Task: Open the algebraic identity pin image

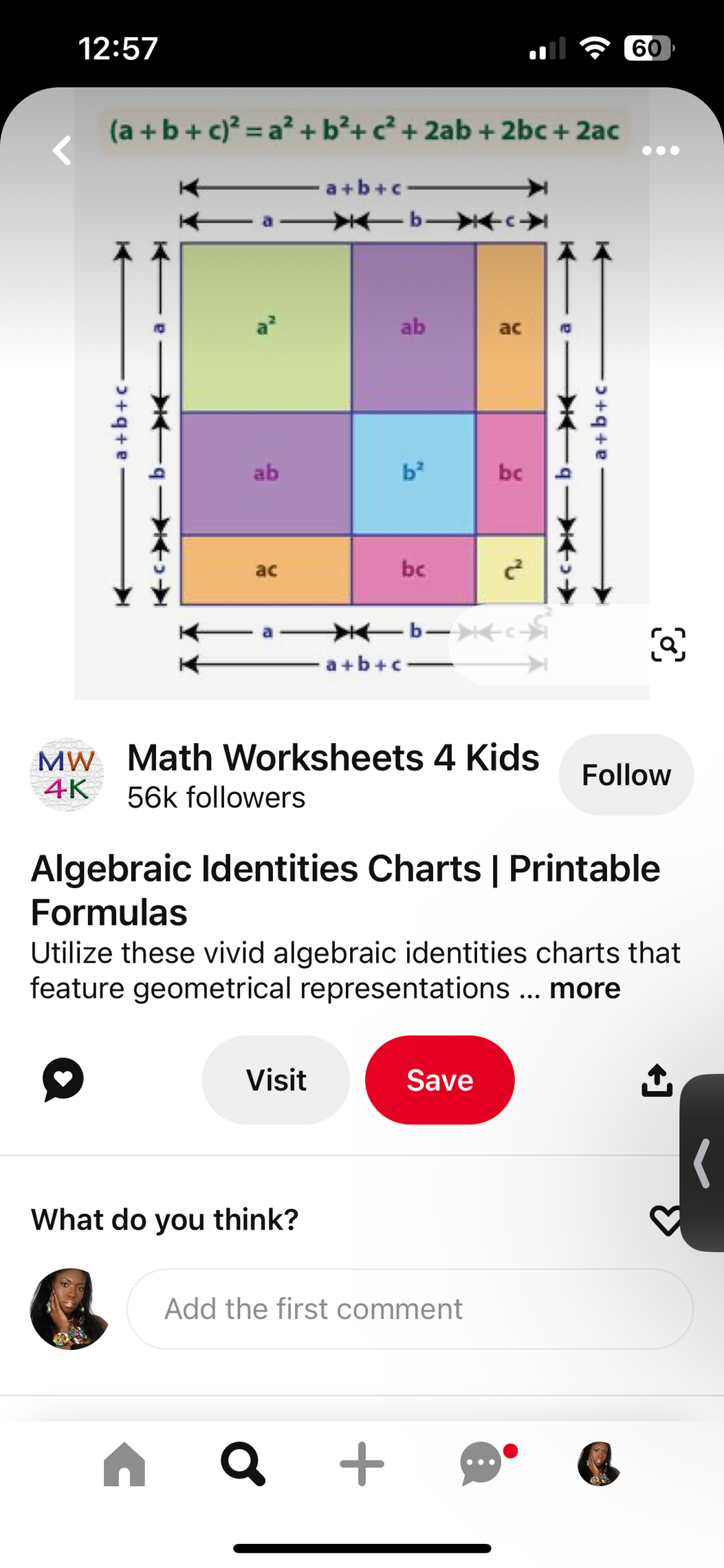Action: coord(362,413)
